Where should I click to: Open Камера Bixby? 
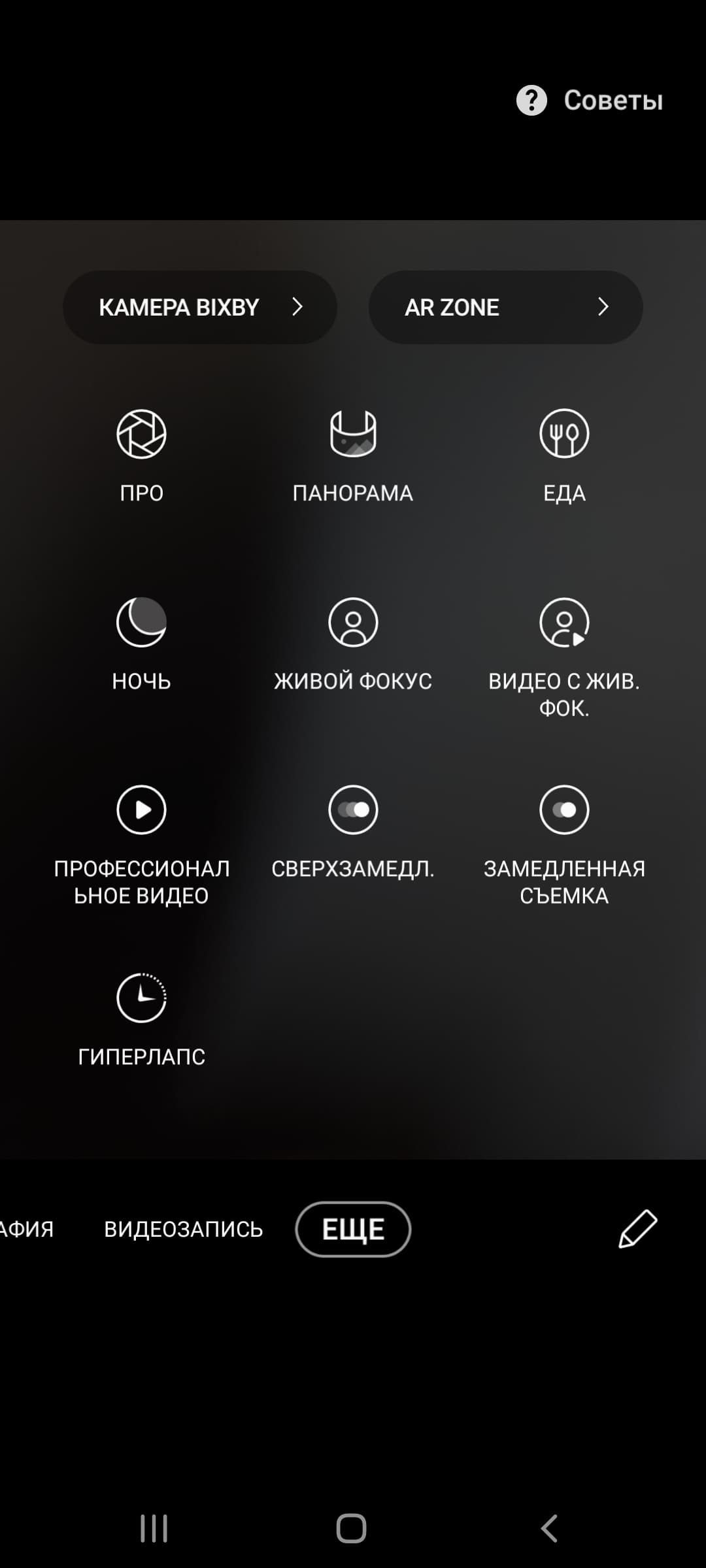pos(199,307)
